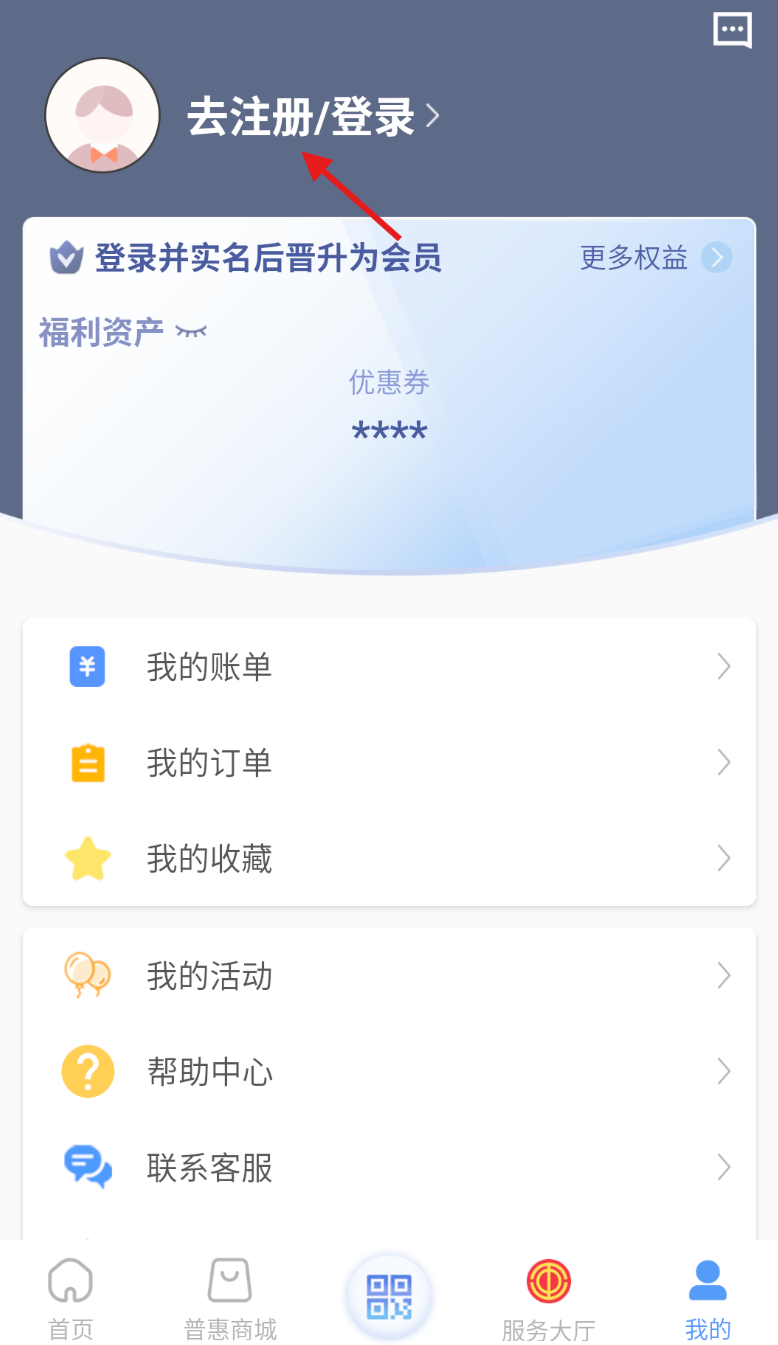Open the messages icon at top right

(732, 30)
